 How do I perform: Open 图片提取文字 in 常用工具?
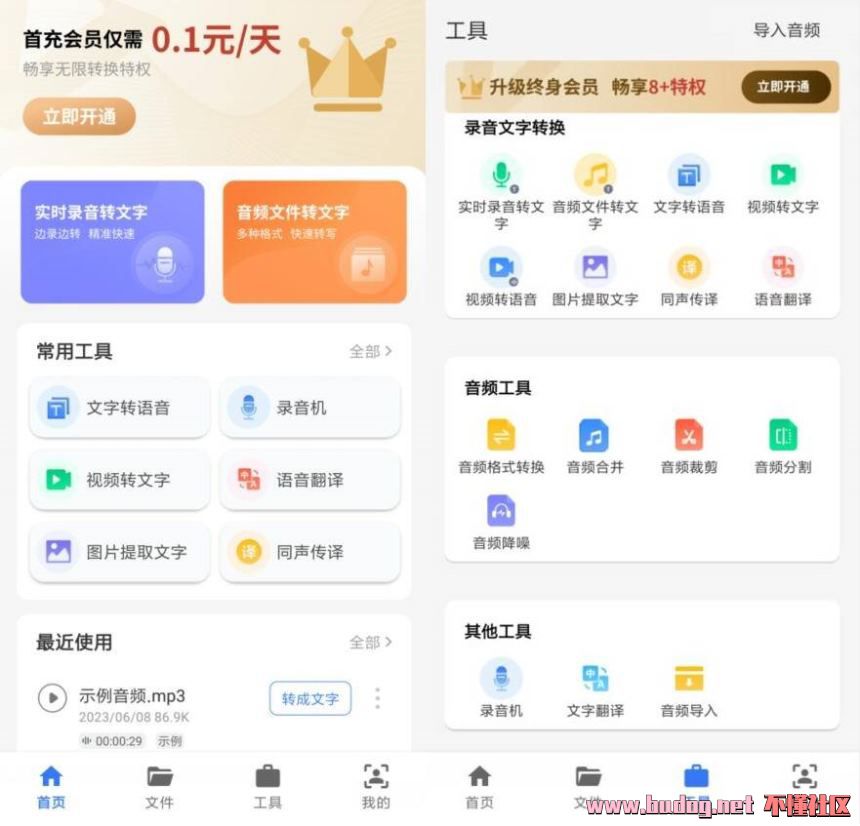(x=119, y=552)
